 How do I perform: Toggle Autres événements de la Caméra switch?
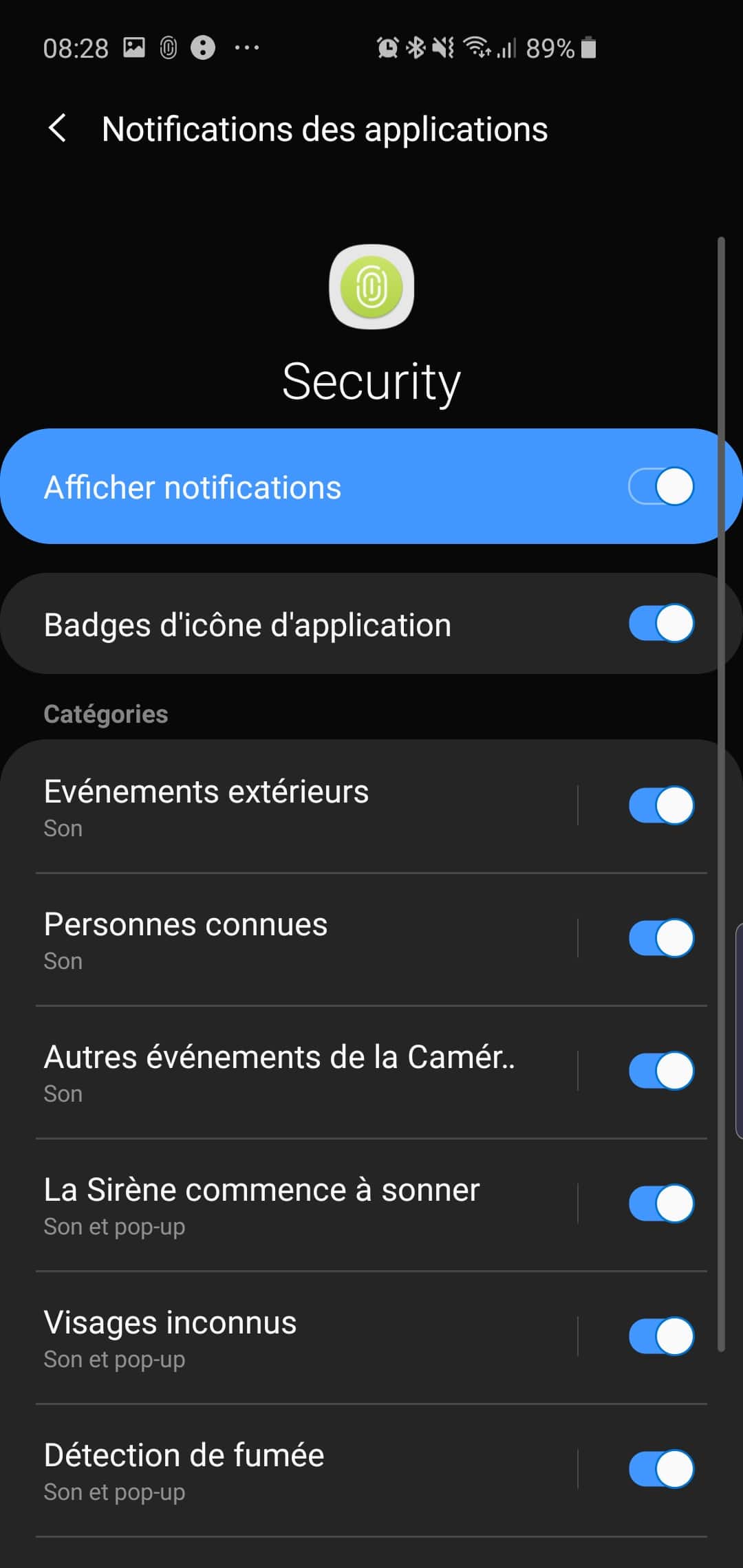click(x=661, y=1071)
